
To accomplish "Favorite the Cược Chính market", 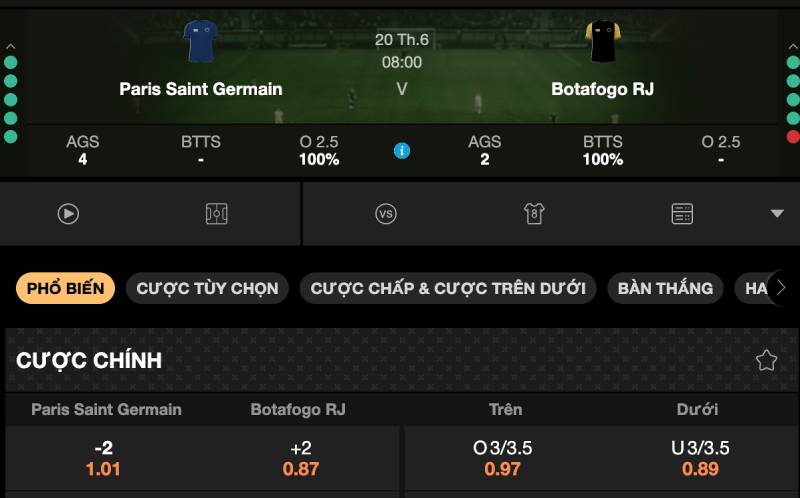I will (x=766, y=360).
